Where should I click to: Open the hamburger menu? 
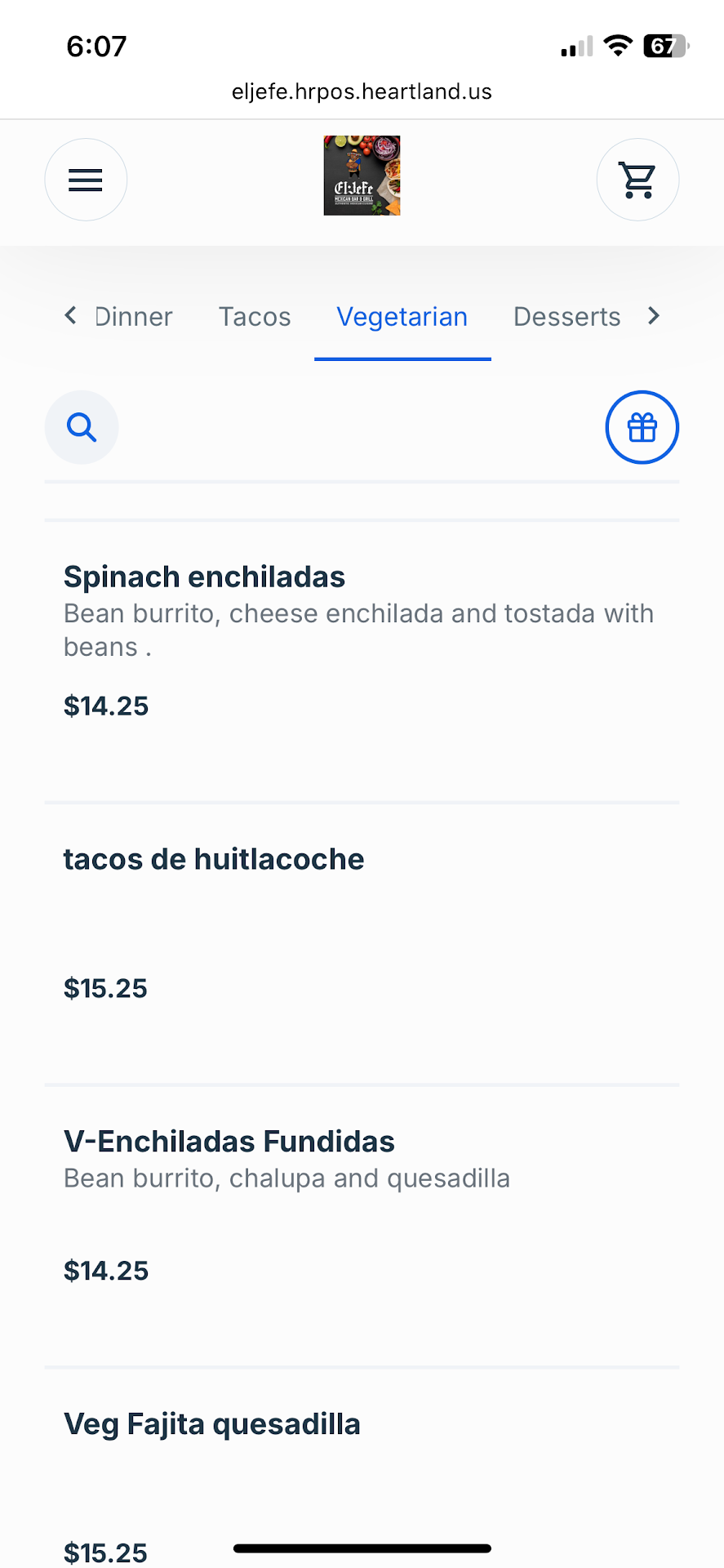pos(86,180)
